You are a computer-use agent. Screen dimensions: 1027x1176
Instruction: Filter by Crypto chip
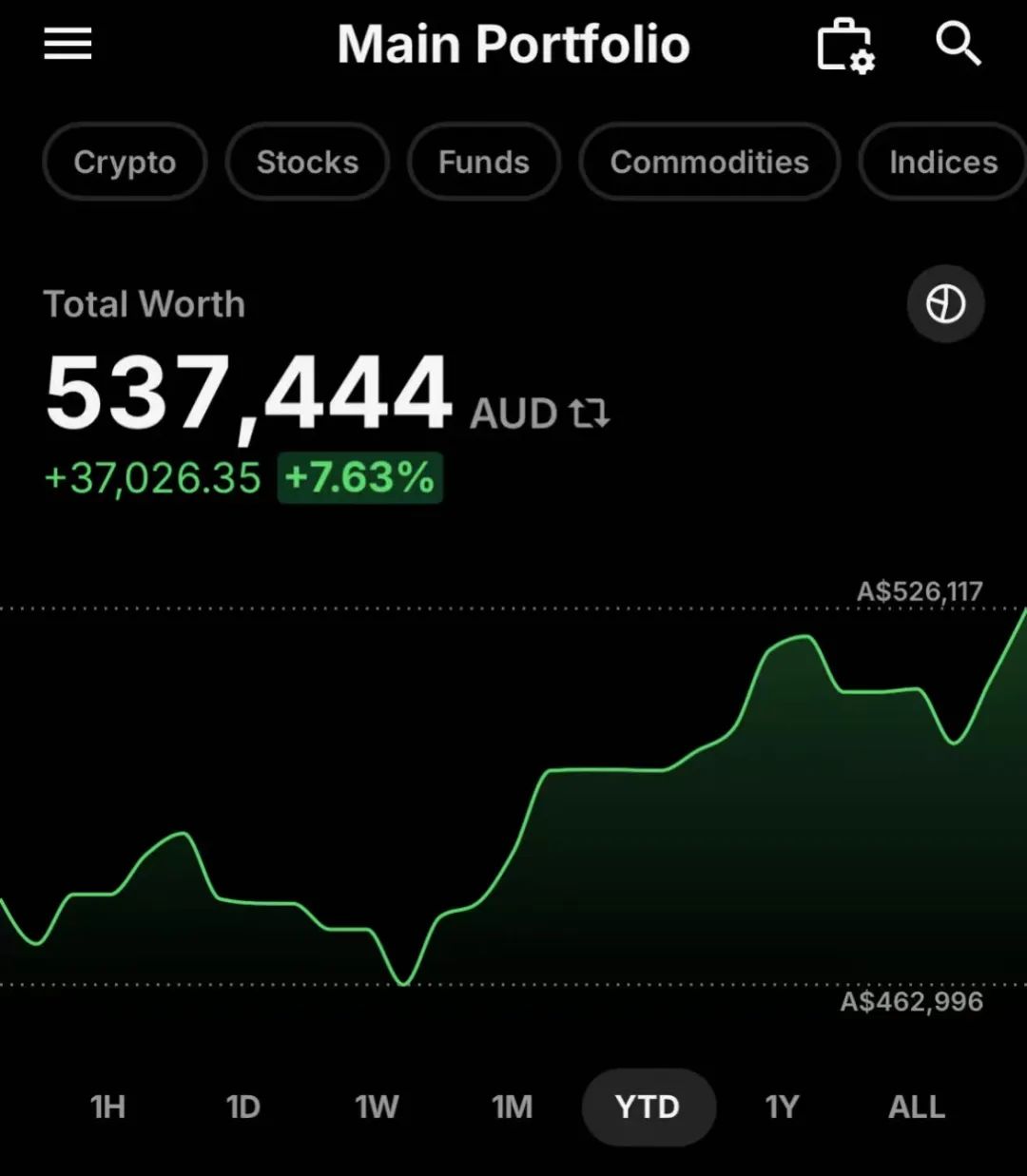(x=125, y=163)
